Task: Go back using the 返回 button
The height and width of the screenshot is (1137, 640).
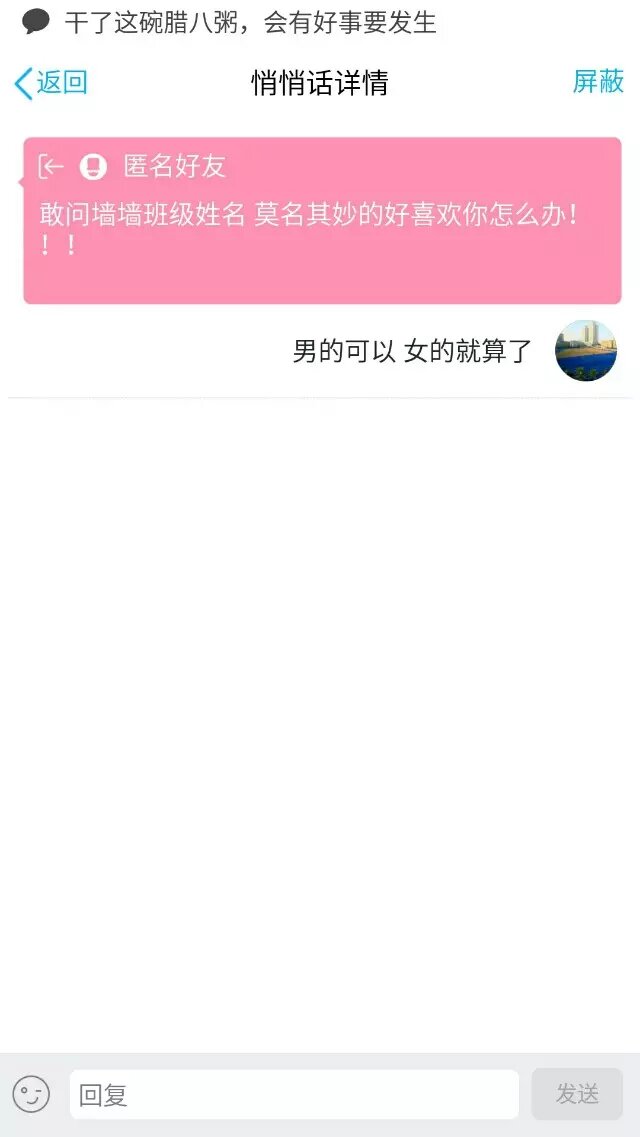Action: click(51, 83)
